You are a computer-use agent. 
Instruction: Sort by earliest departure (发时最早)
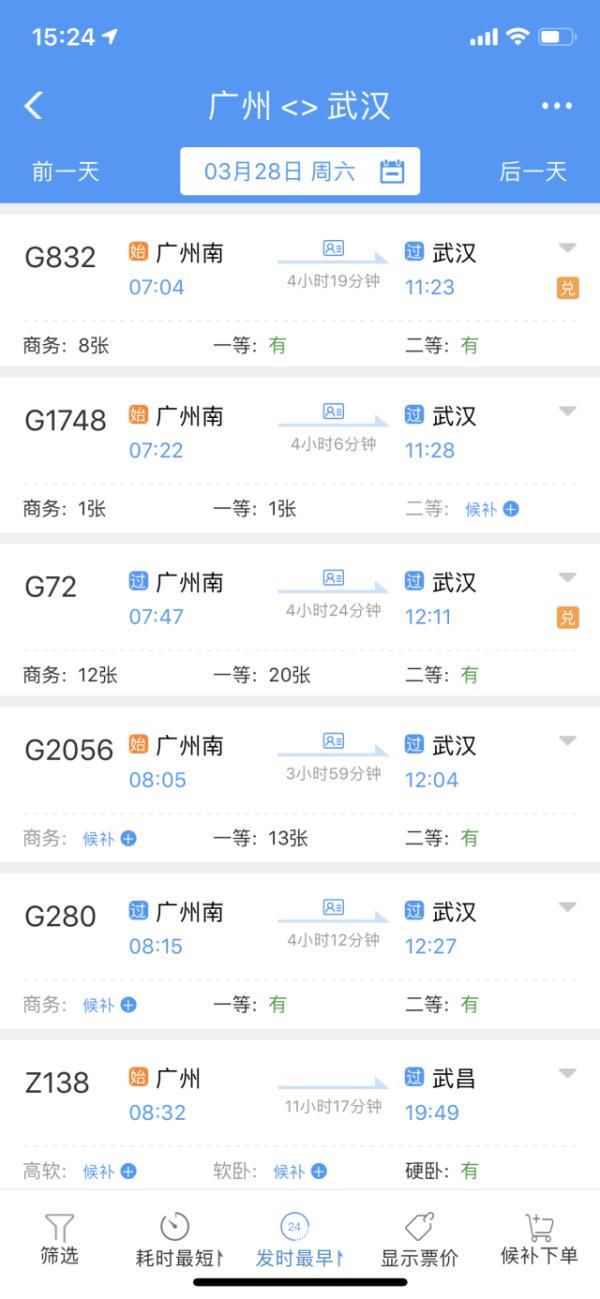coord(298,1240)
